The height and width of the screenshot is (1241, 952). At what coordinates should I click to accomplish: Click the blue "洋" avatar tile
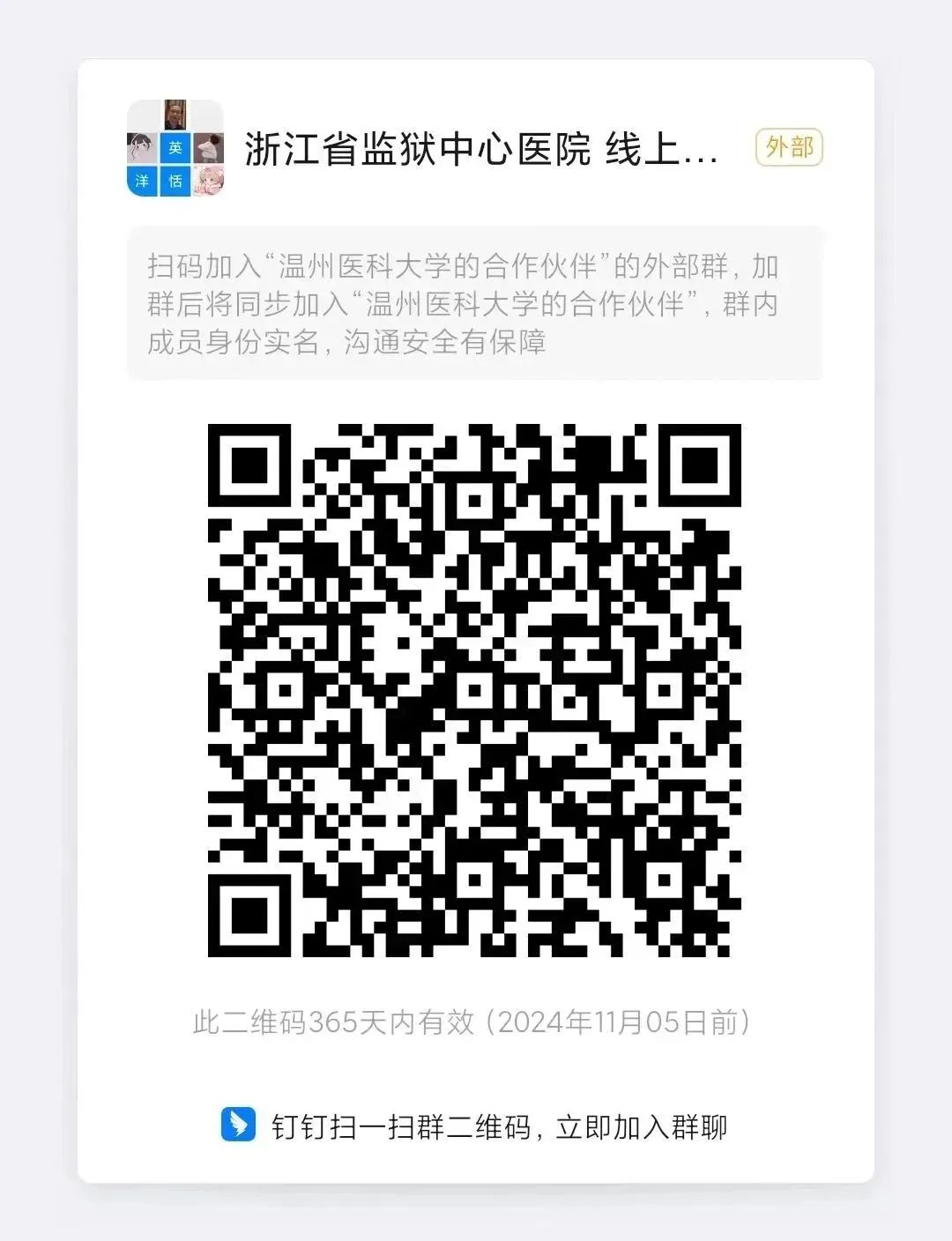(142, 180)
